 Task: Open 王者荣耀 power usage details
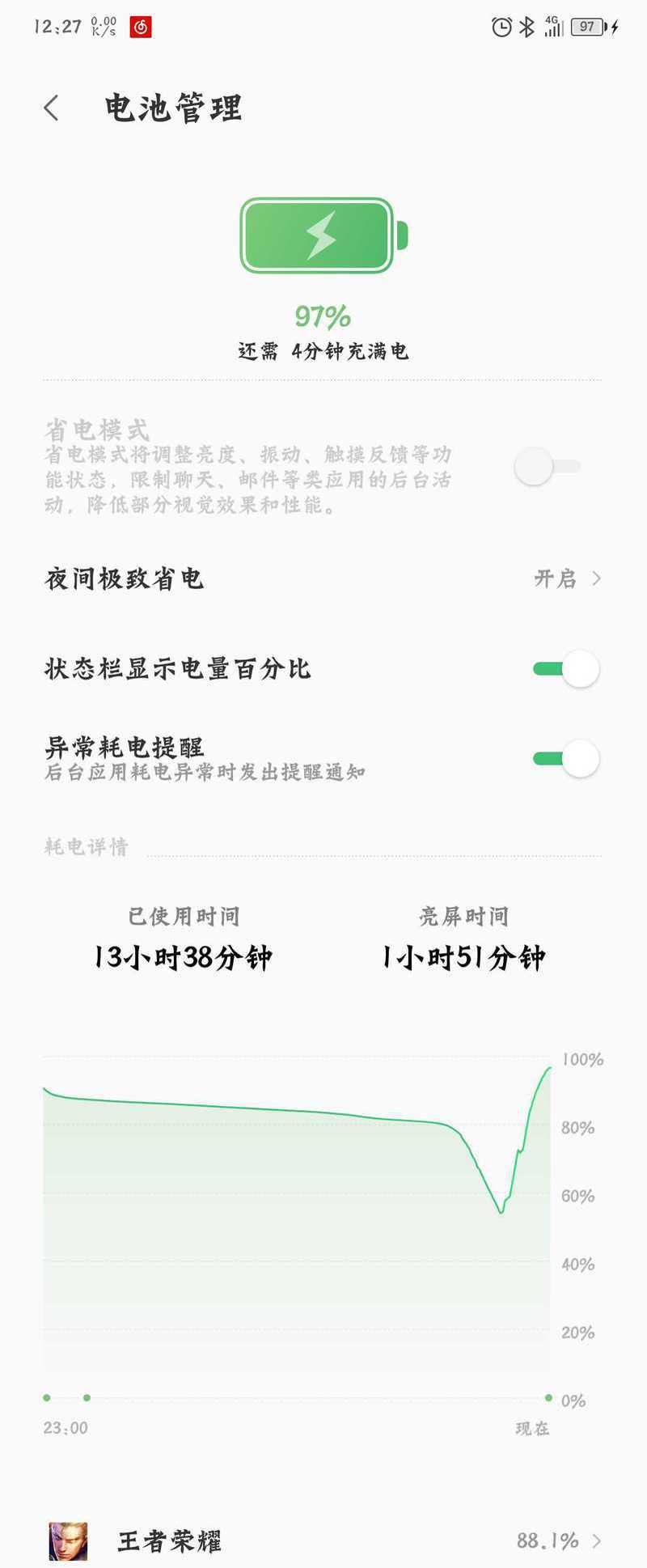(x=323, y=1540)
